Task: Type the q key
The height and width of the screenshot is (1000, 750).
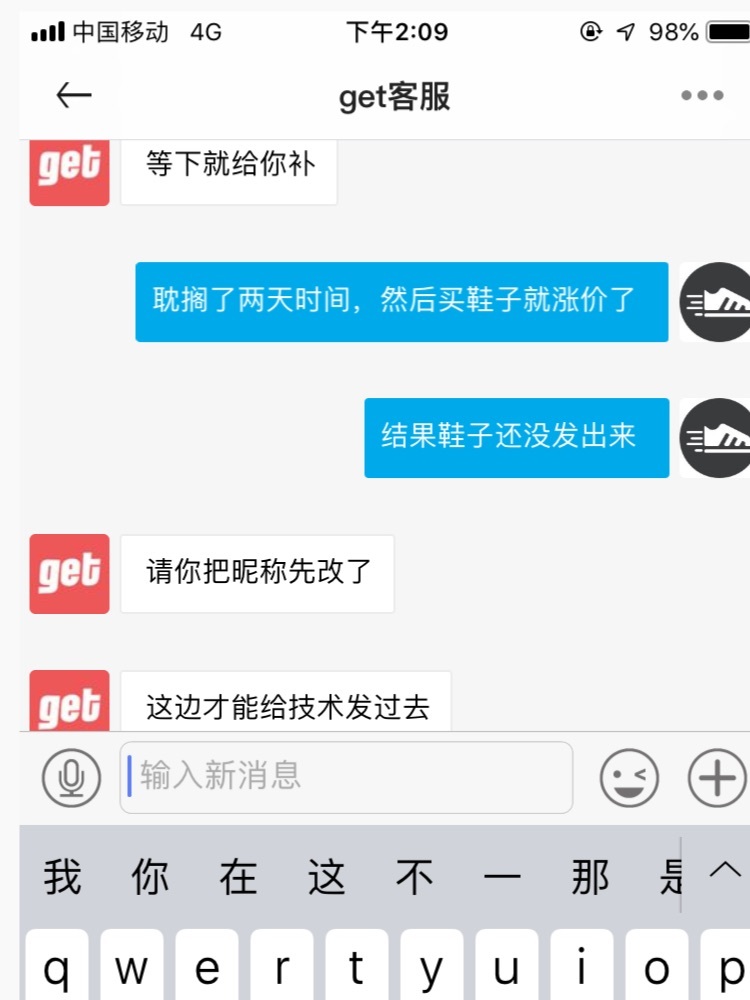Action: [56, 968]
